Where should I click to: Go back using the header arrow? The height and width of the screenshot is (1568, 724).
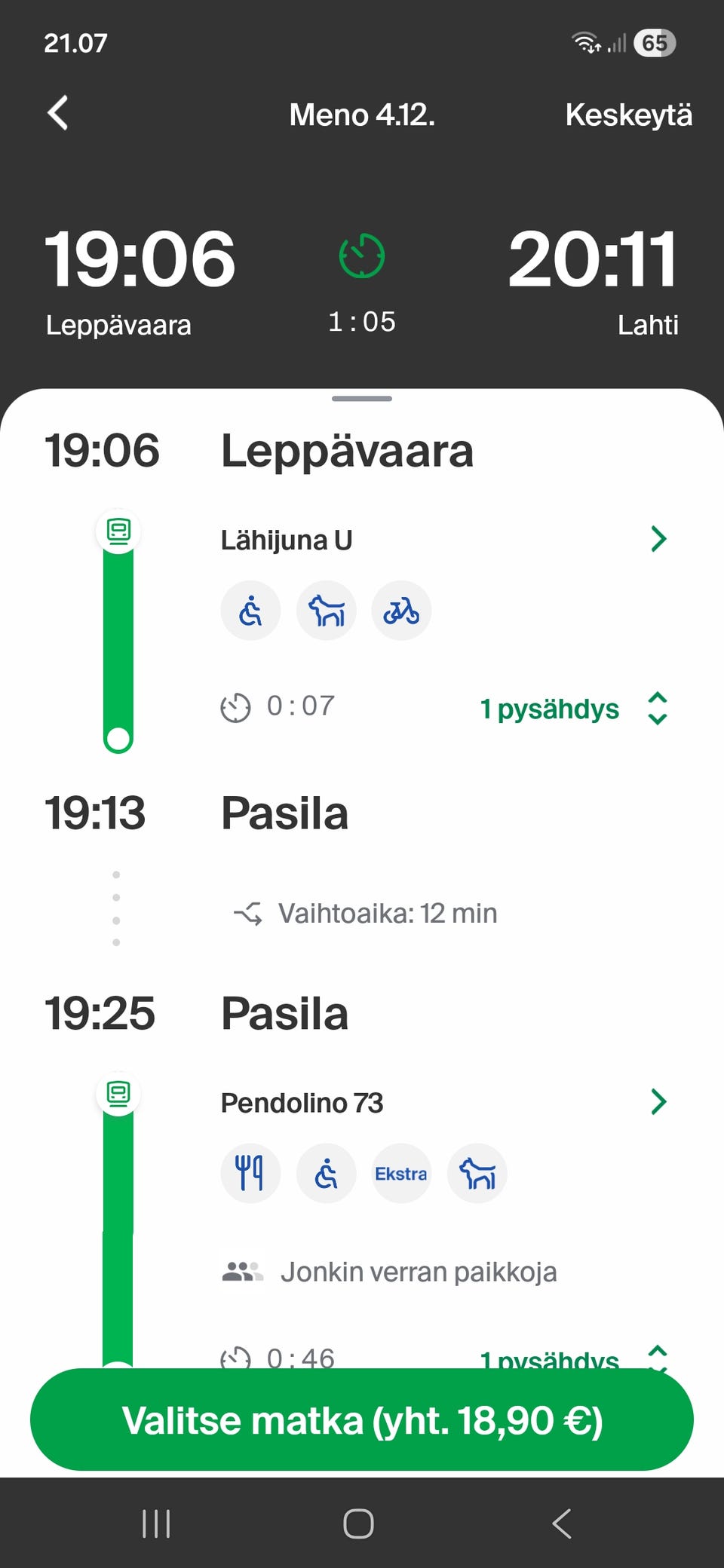58,114
